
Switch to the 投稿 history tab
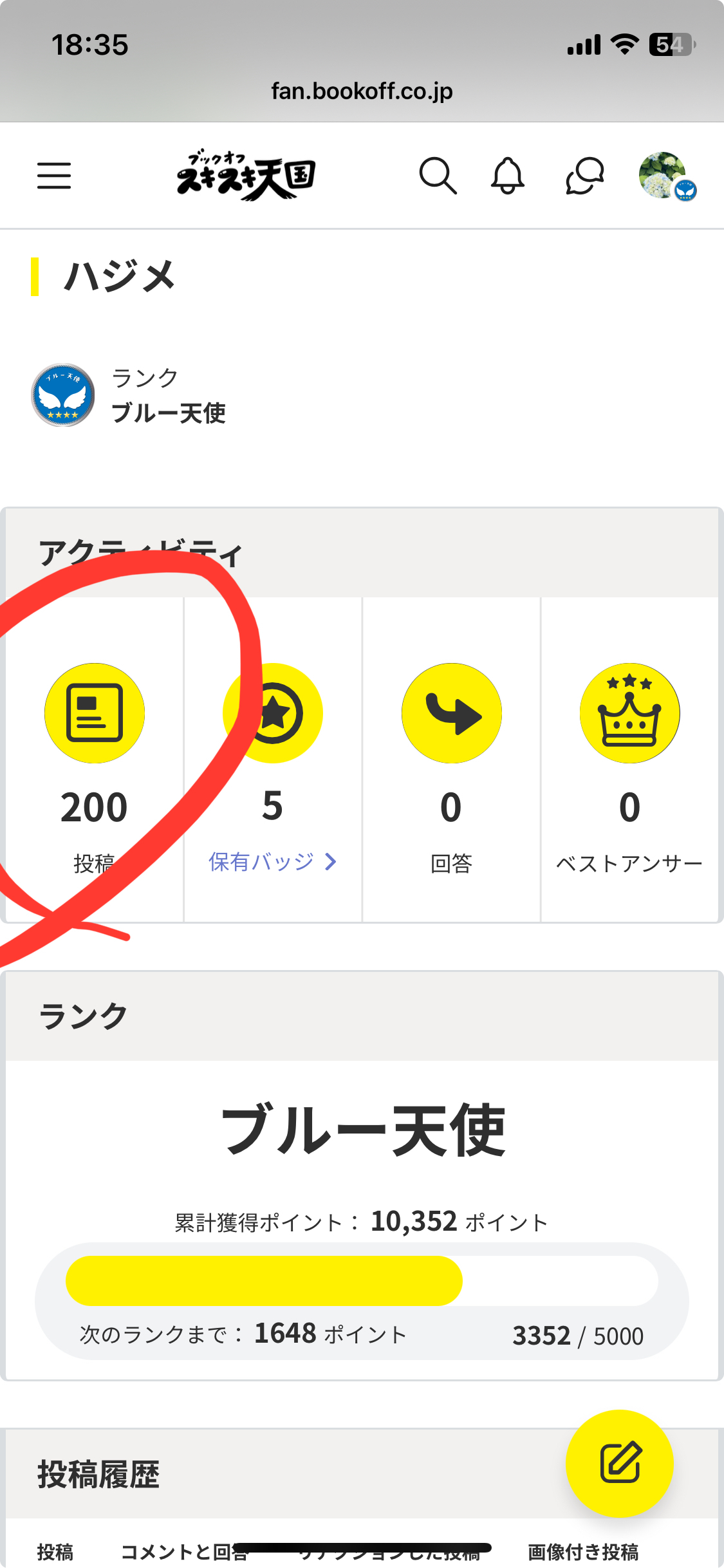55,1552
